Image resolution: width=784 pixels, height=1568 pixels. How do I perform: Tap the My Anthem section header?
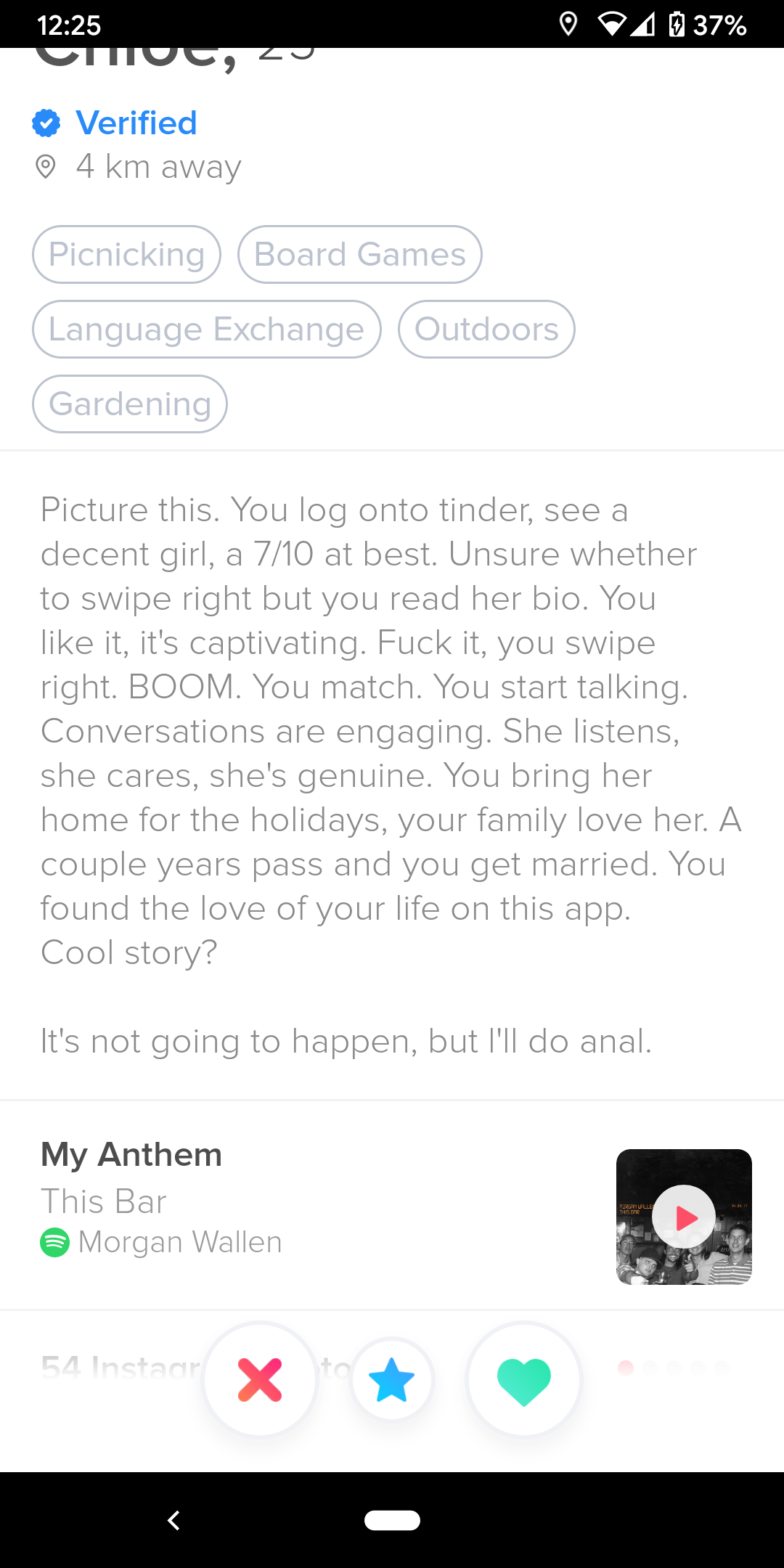tap(131, 1153)
